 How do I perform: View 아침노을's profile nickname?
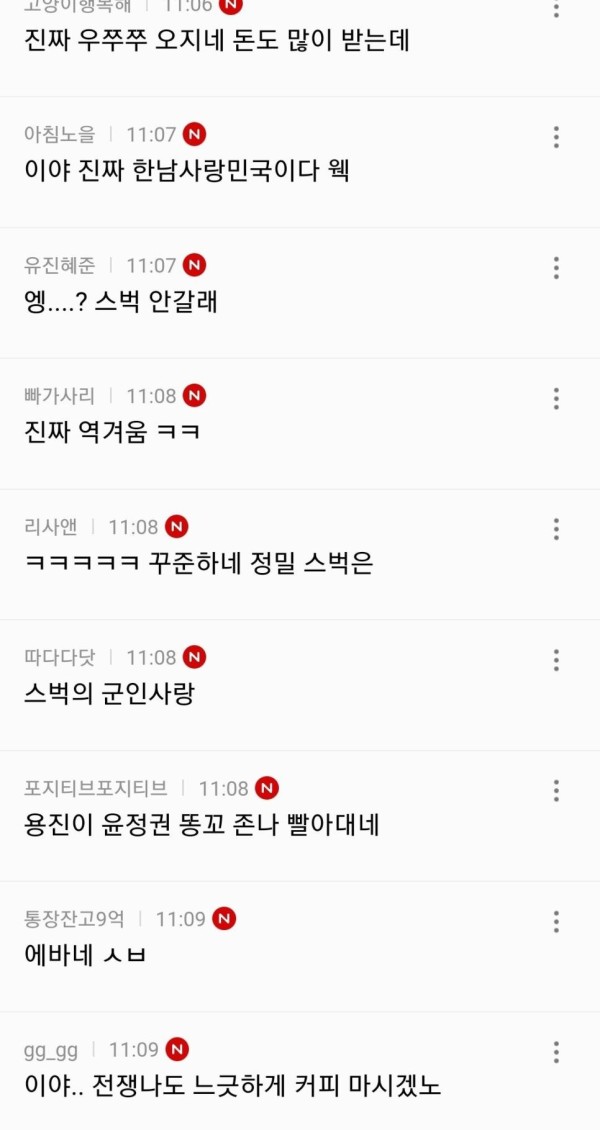pos(59,134)
